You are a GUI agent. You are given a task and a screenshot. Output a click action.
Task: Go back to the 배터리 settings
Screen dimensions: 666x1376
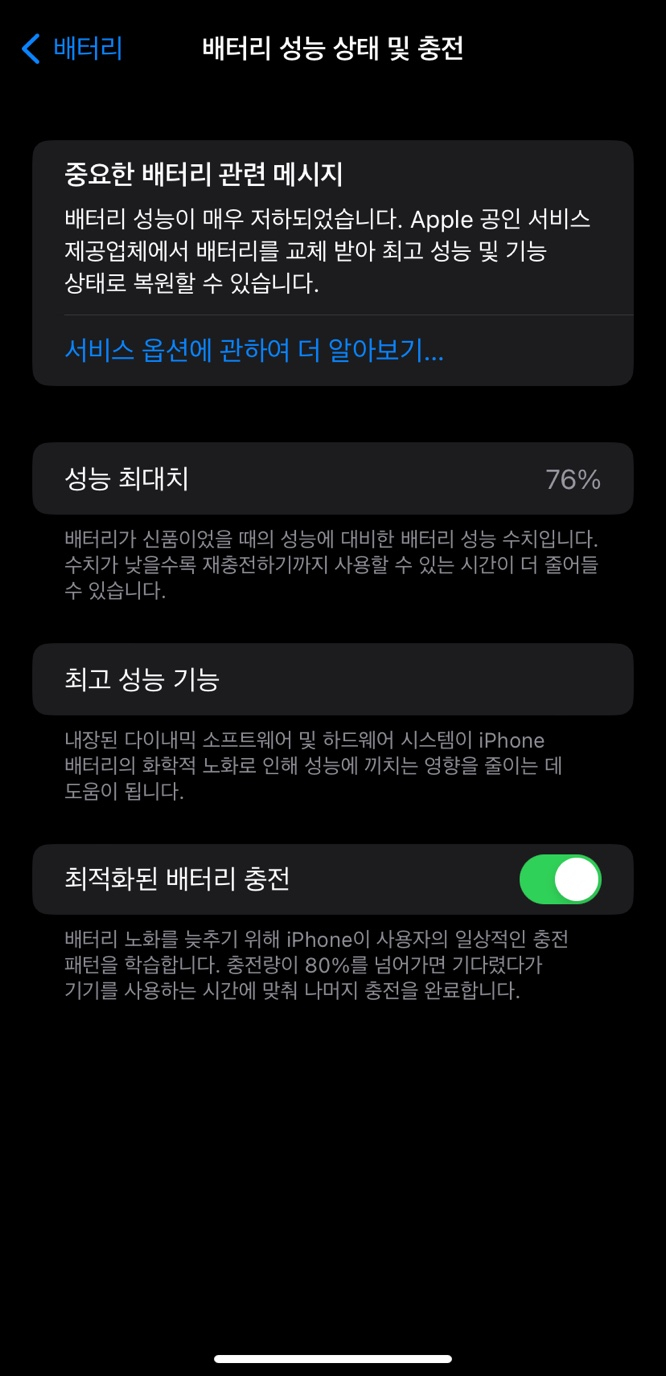point(72,48)
